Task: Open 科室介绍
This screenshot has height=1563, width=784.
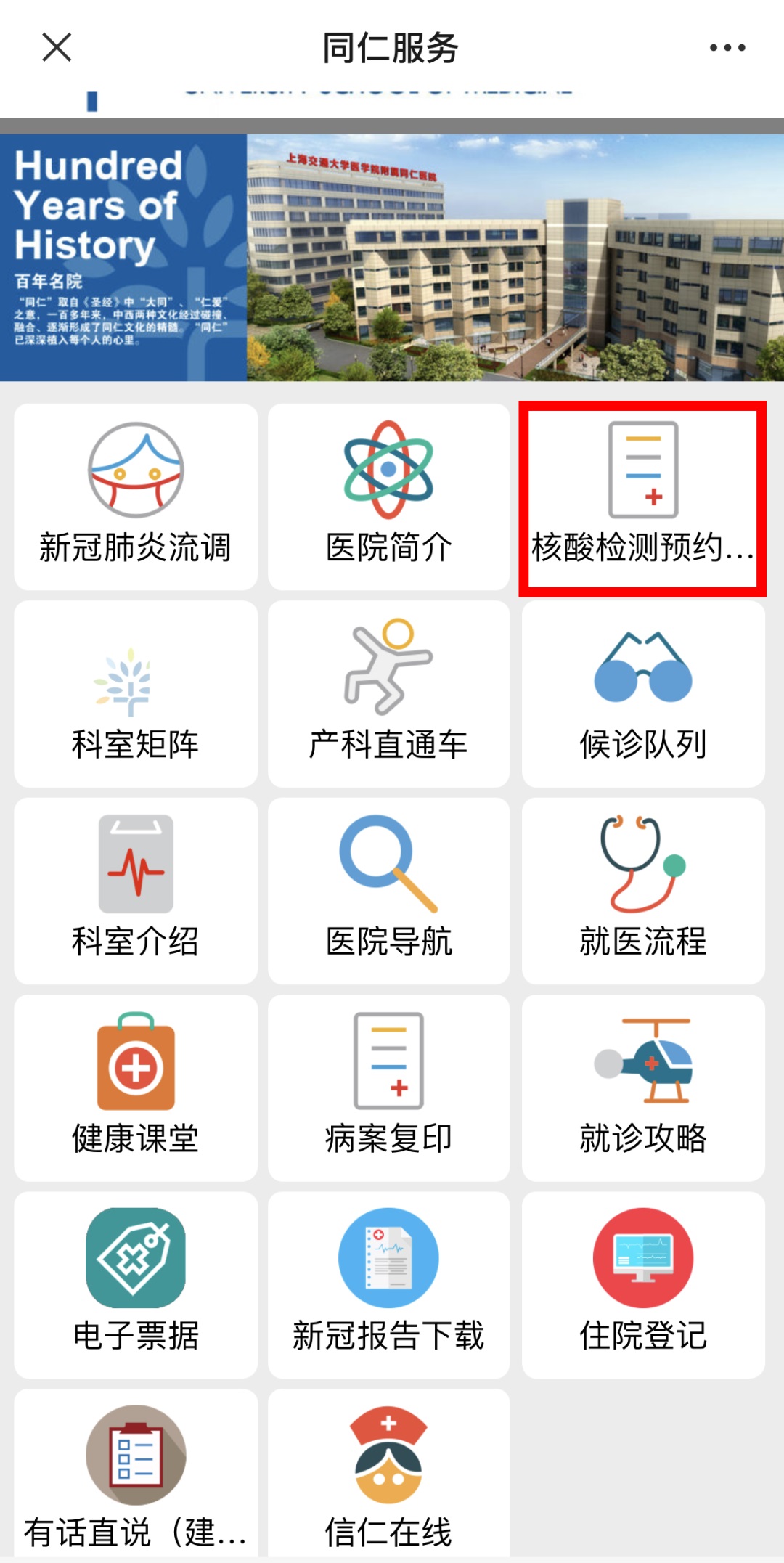Action: pos(136,891)
